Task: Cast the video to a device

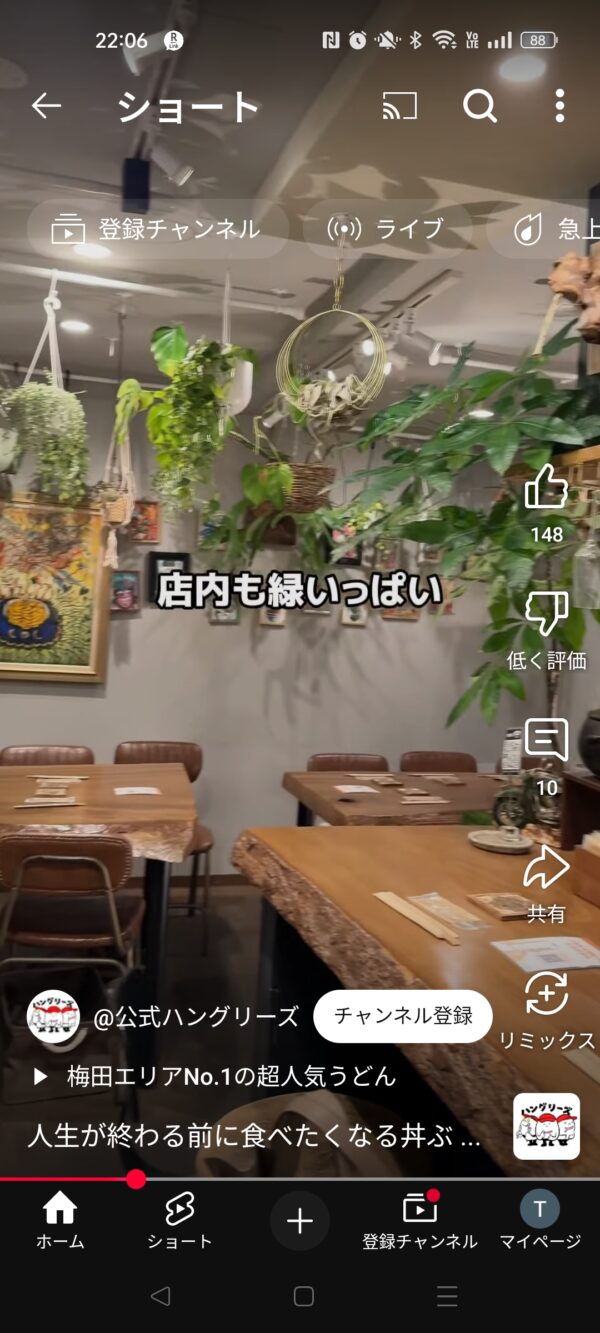Action: click(399, 105)
